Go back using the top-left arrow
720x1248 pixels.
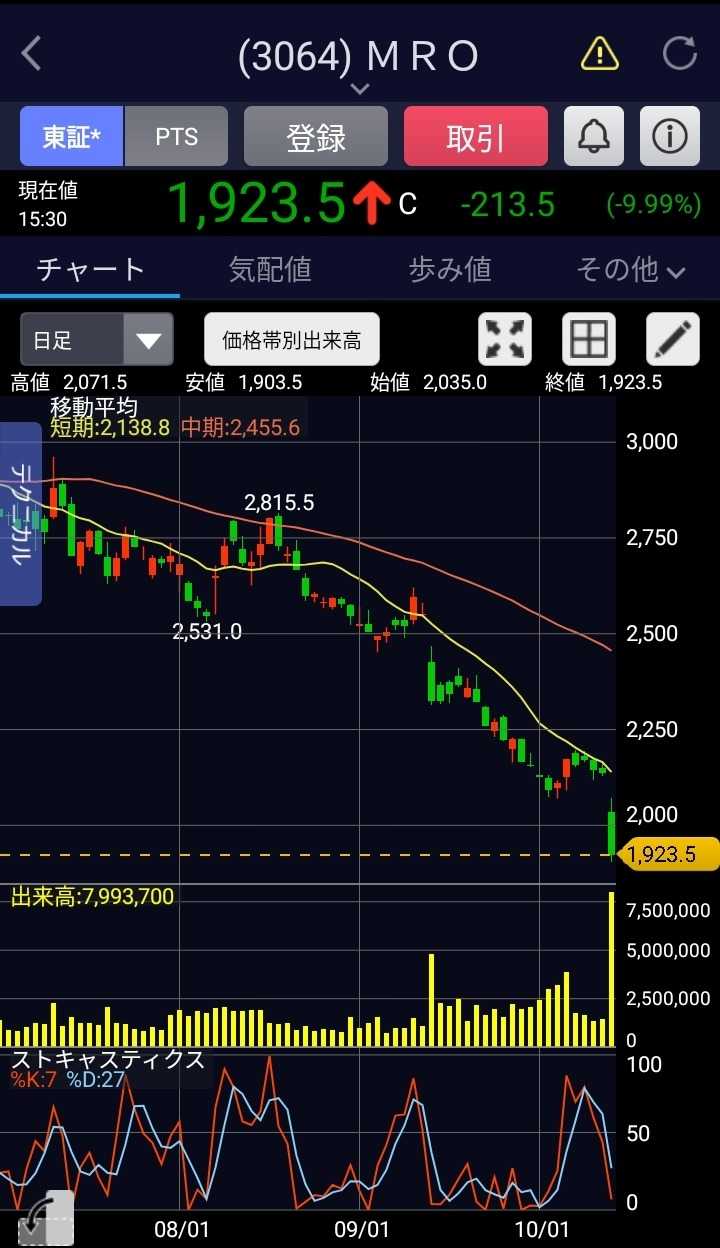coord(32,54)
